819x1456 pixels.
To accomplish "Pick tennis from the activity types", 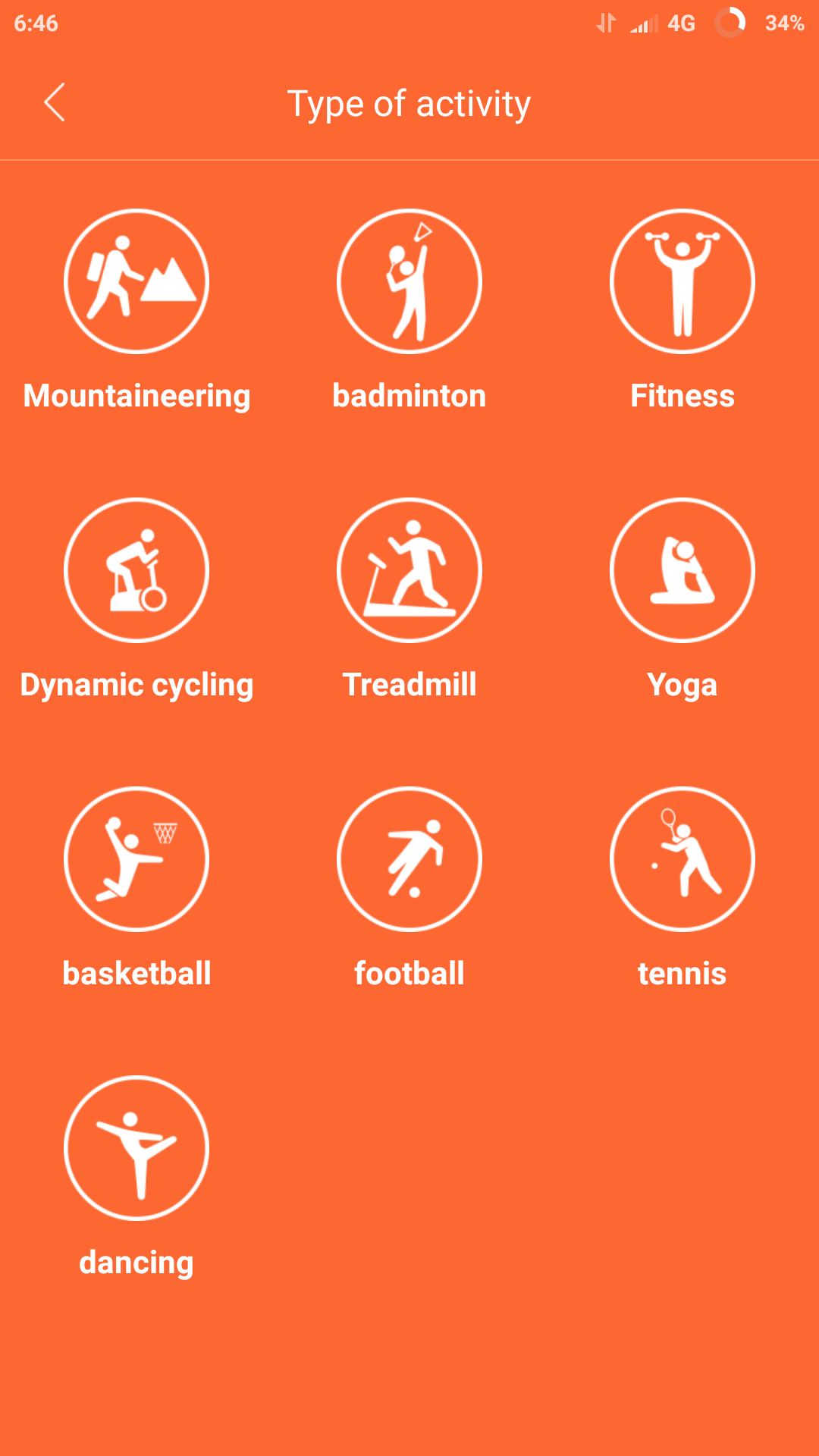I will (x=682, y=859).
